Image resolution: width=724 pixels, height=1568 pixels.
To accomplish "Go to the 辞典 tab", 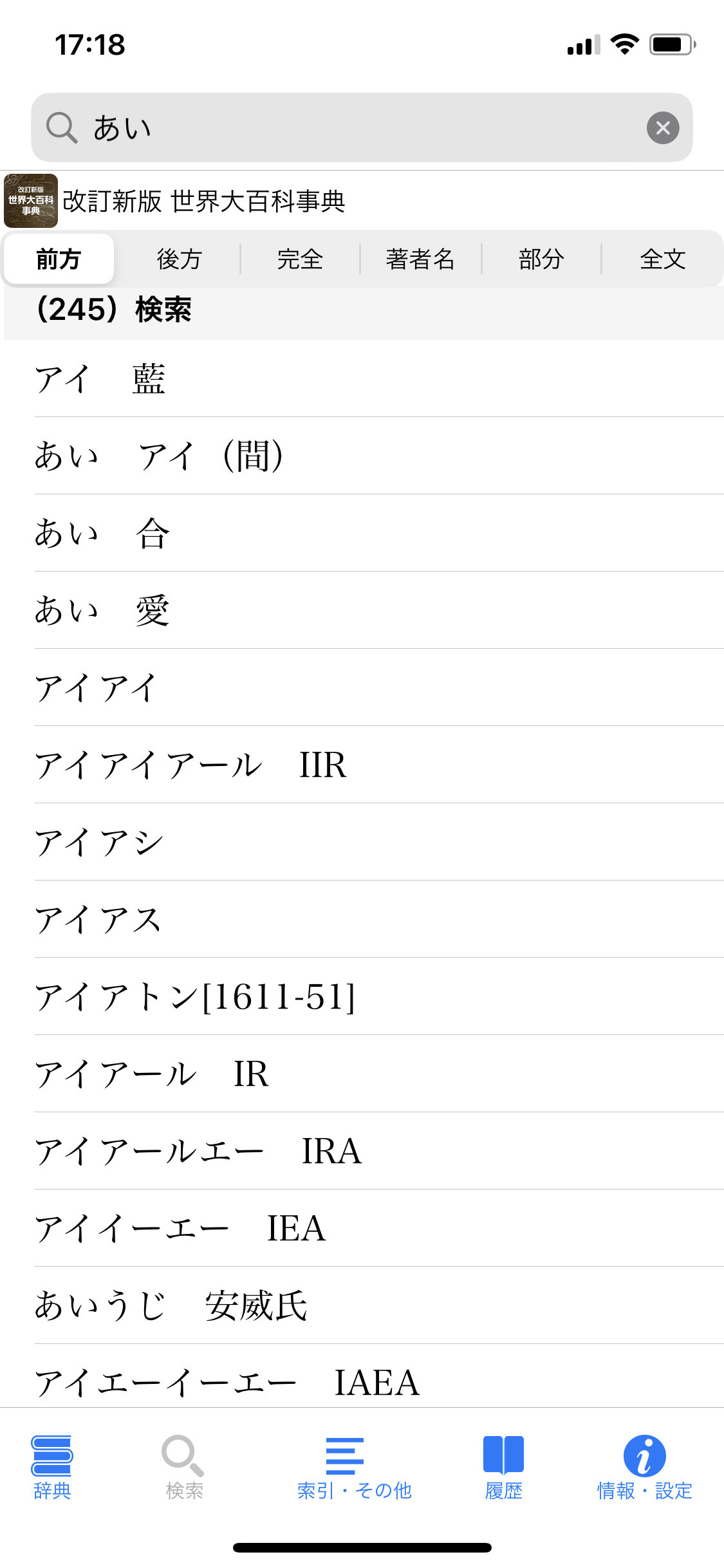I will pyautogui.click(x=52, y=1468).
